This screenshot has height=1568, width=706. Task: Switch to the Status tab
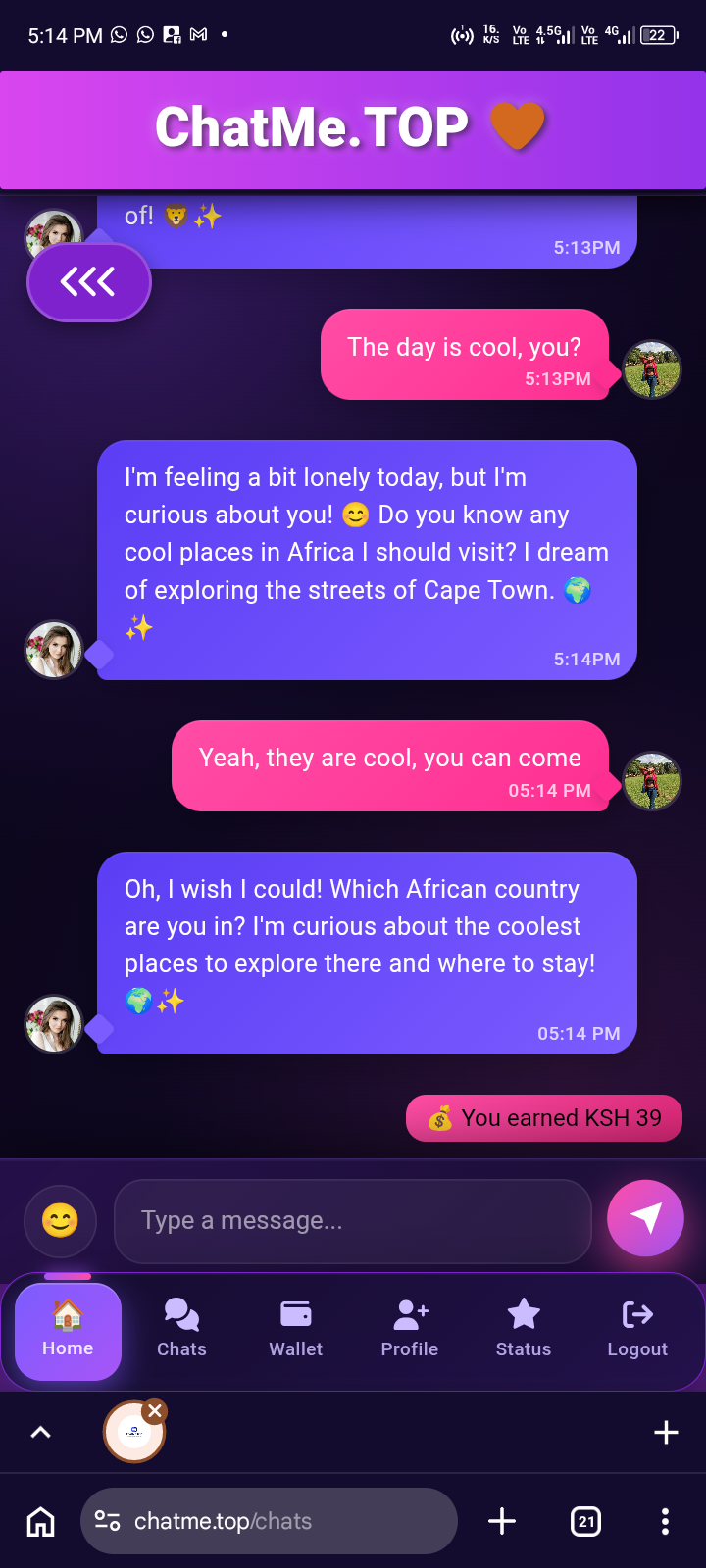(x=524, y=1331)
